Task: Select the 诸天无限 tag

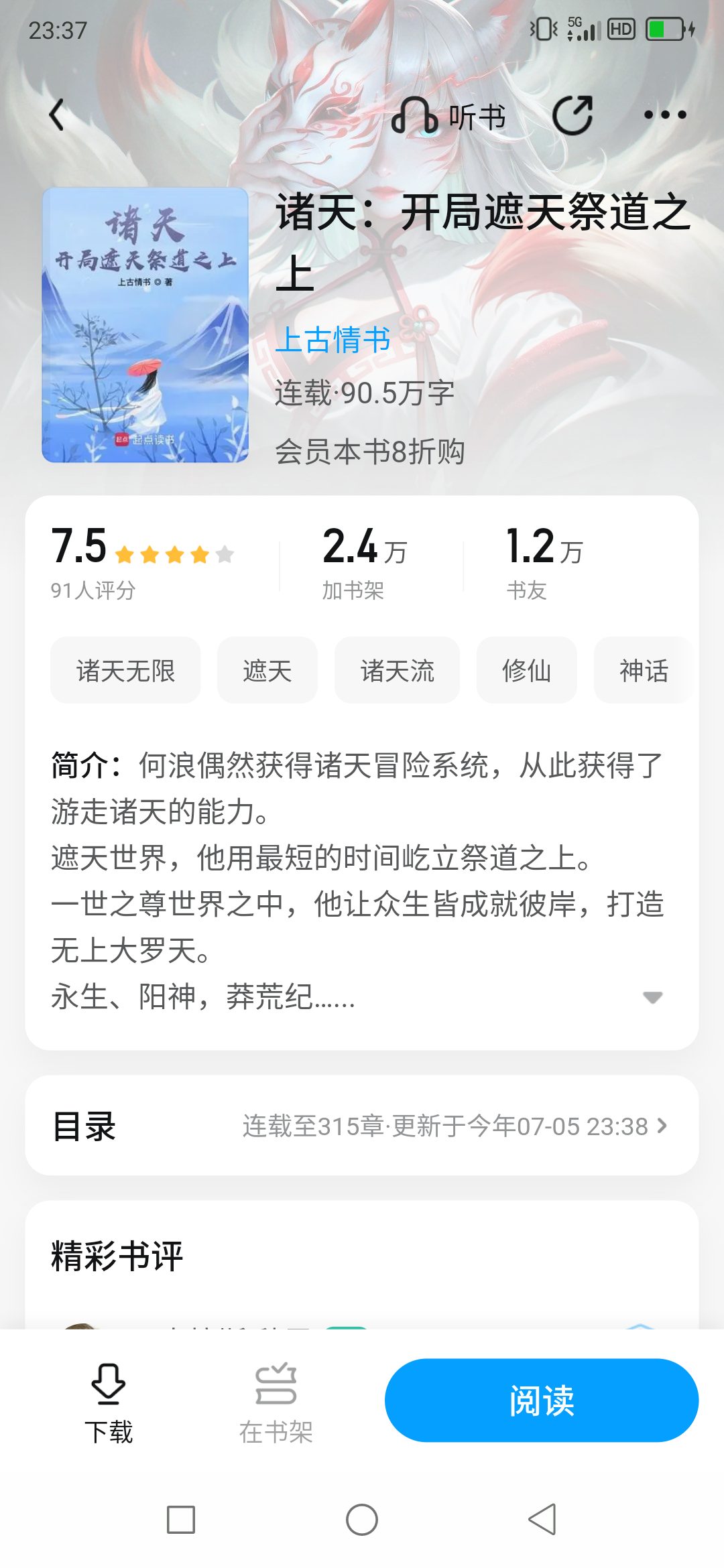Action: [x=125, y=671]
